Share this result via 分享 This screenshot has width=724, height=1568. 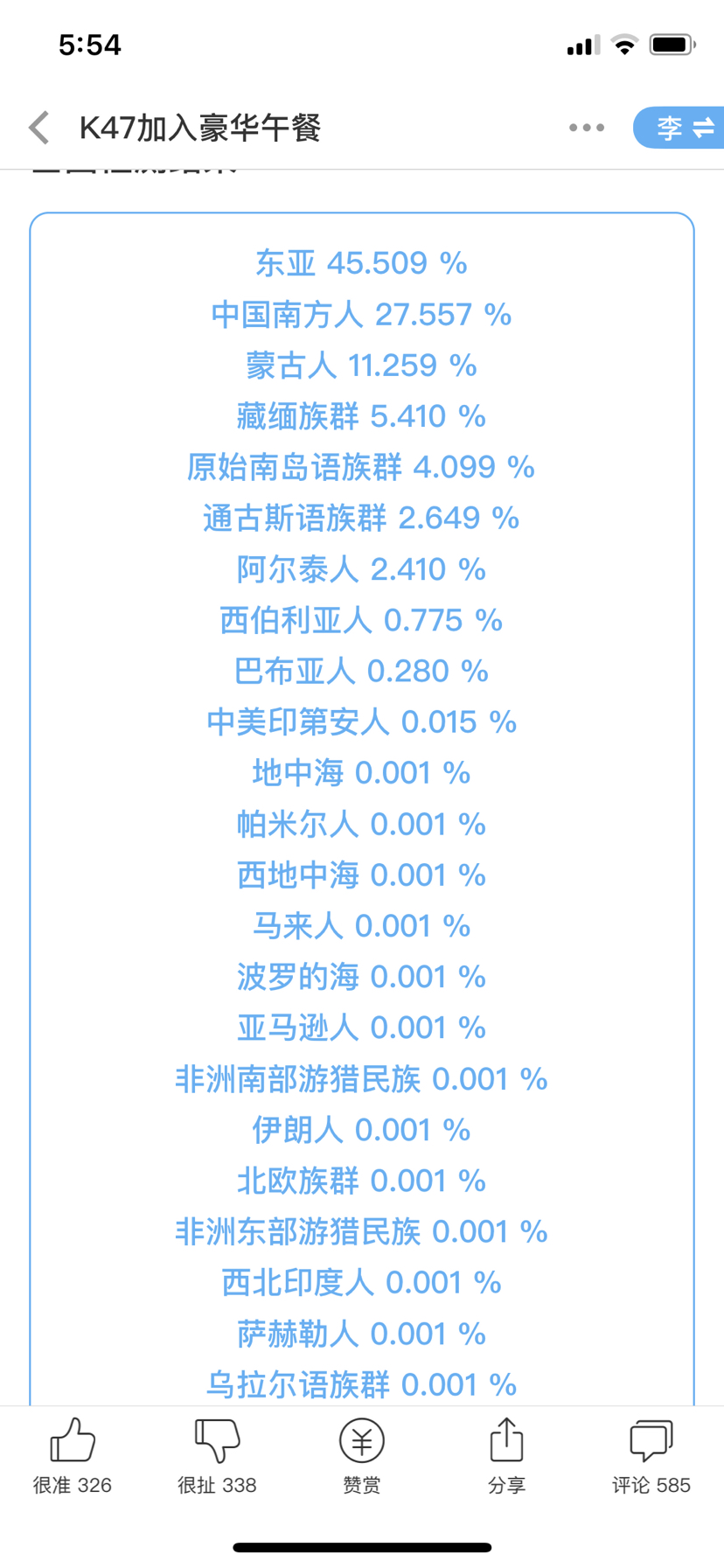506,1456
